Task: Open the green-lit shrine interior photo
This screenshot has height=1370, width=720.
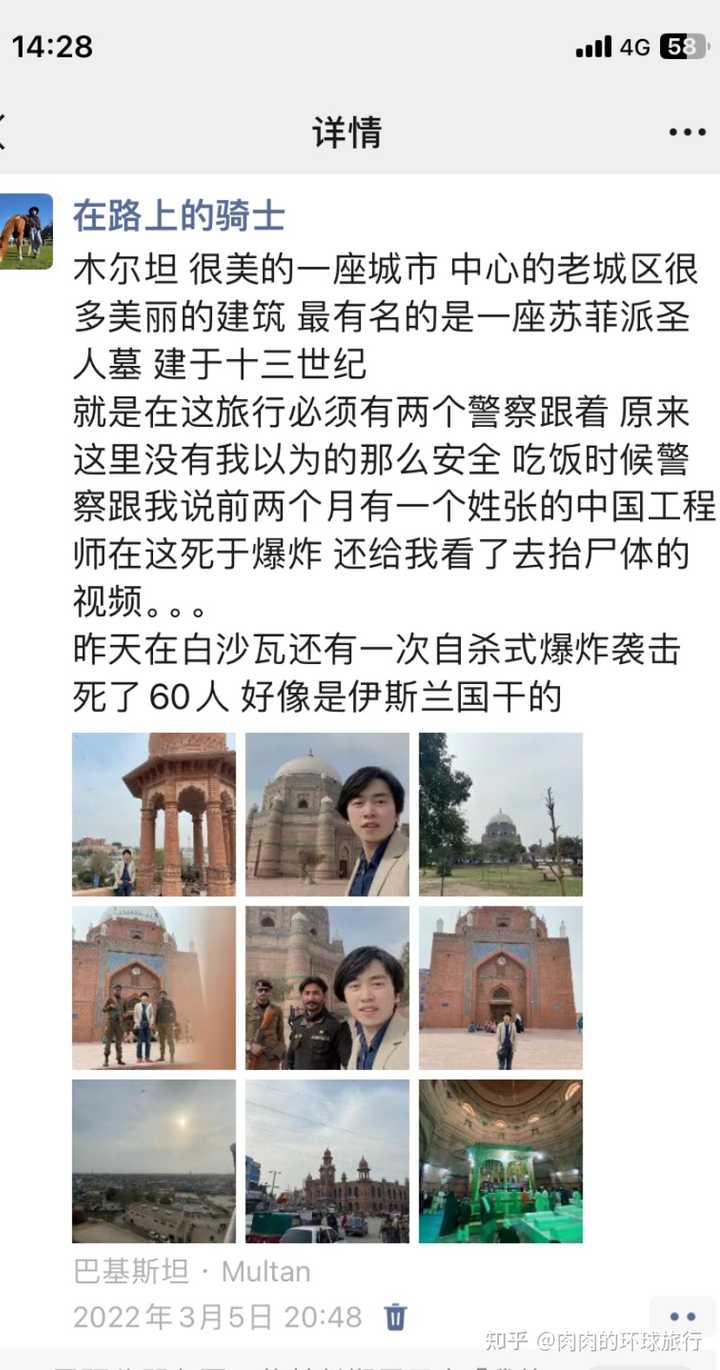Action: [500, 1161]
